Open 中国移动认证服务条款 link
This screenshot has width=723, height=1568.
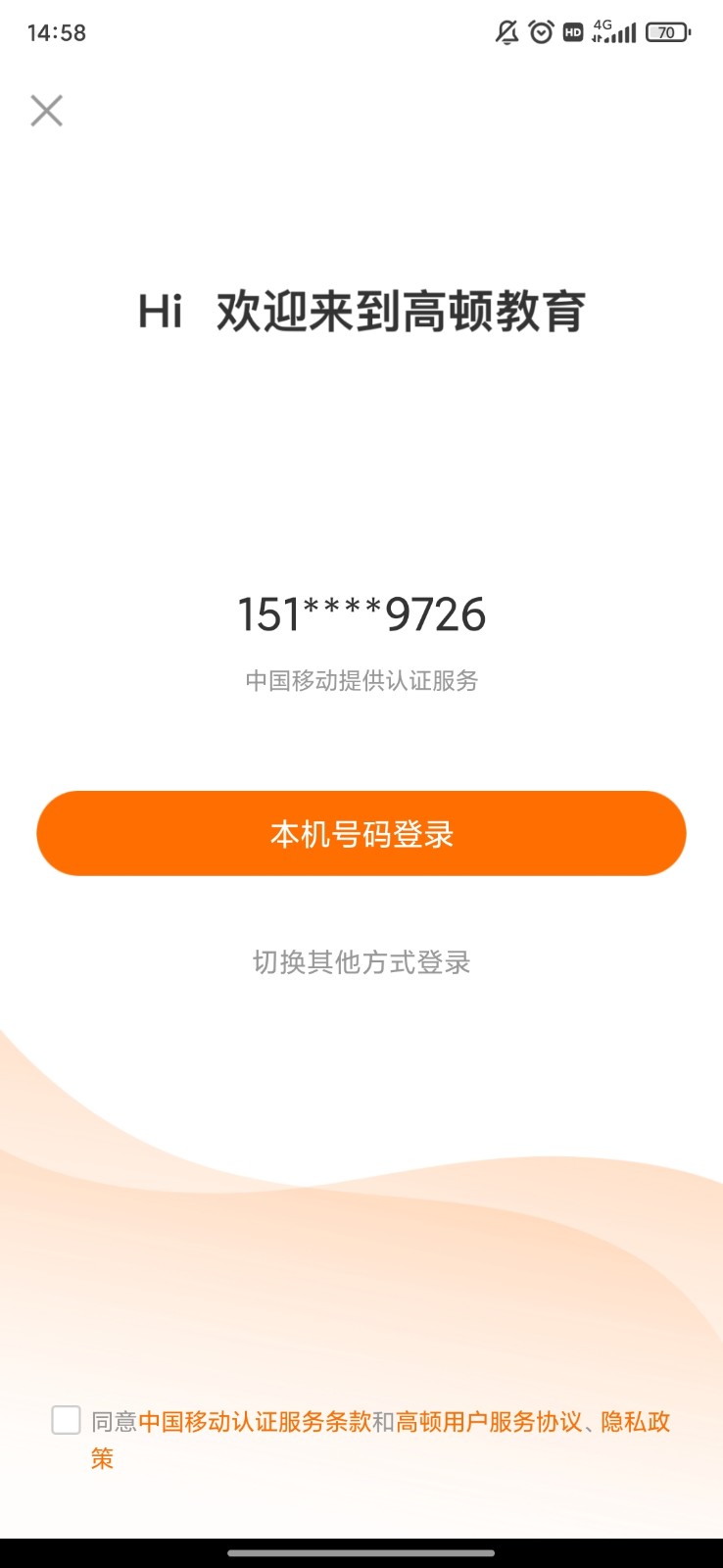255,1422
